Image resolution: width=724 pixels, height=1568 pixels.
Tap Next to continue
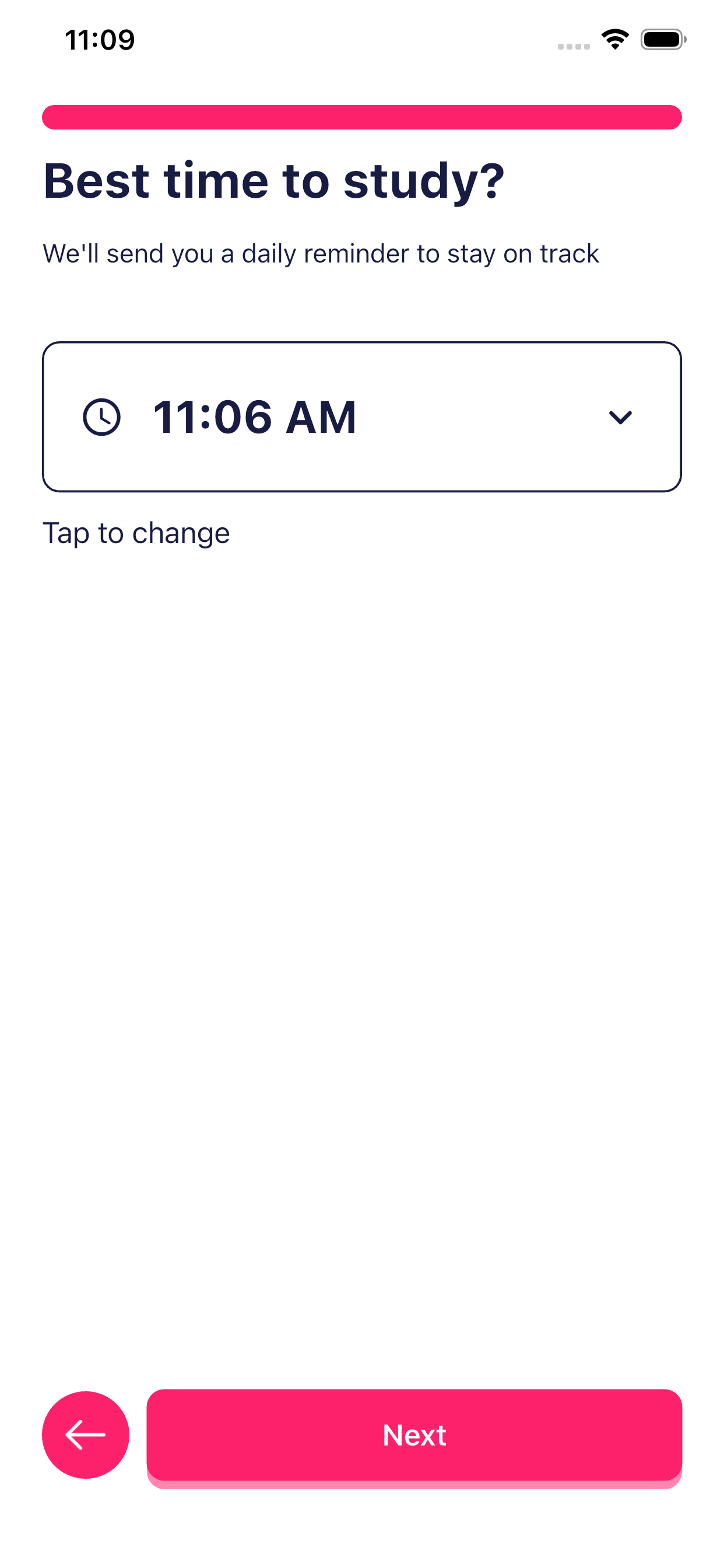(x=414, y=1434)
